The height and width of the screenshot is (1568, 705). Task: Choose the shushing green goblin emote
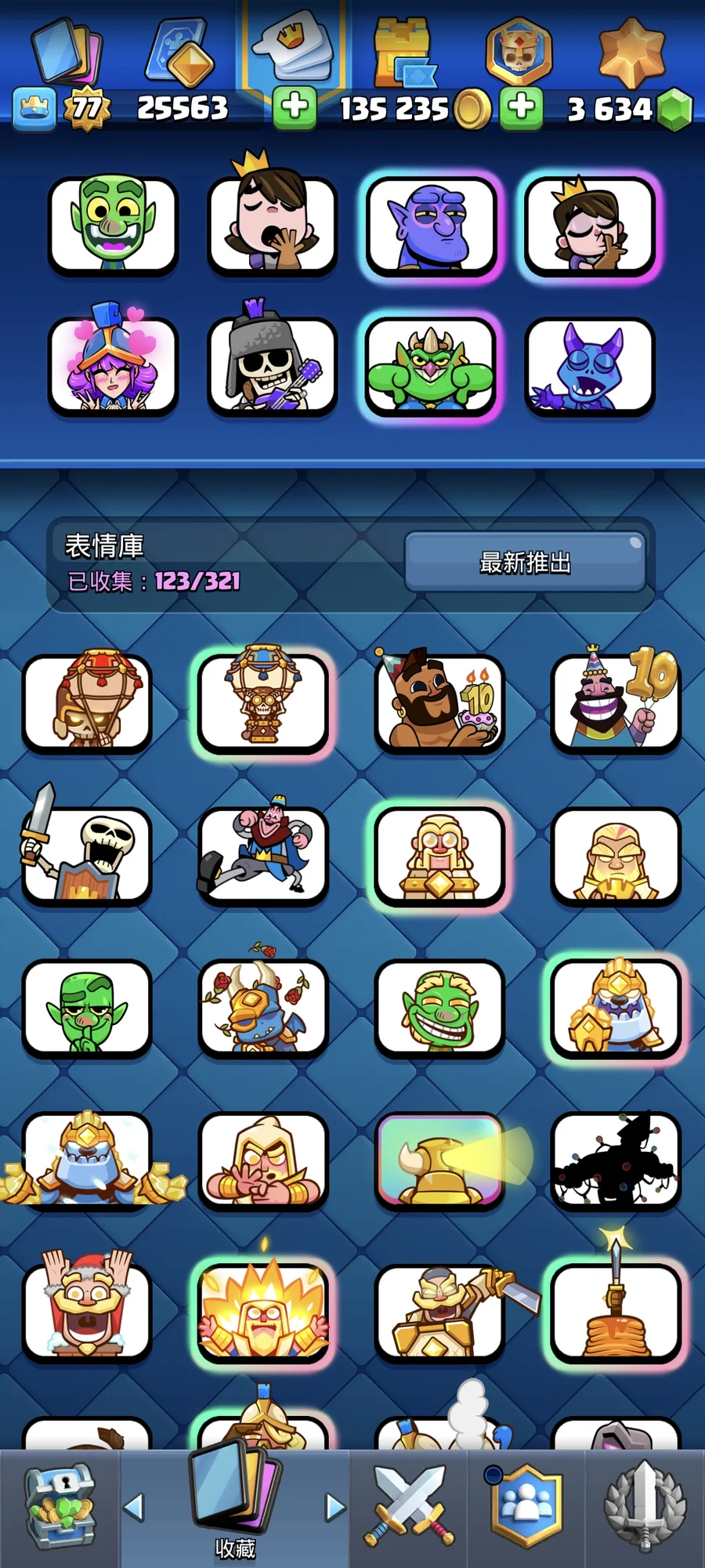coord(87,1009)
